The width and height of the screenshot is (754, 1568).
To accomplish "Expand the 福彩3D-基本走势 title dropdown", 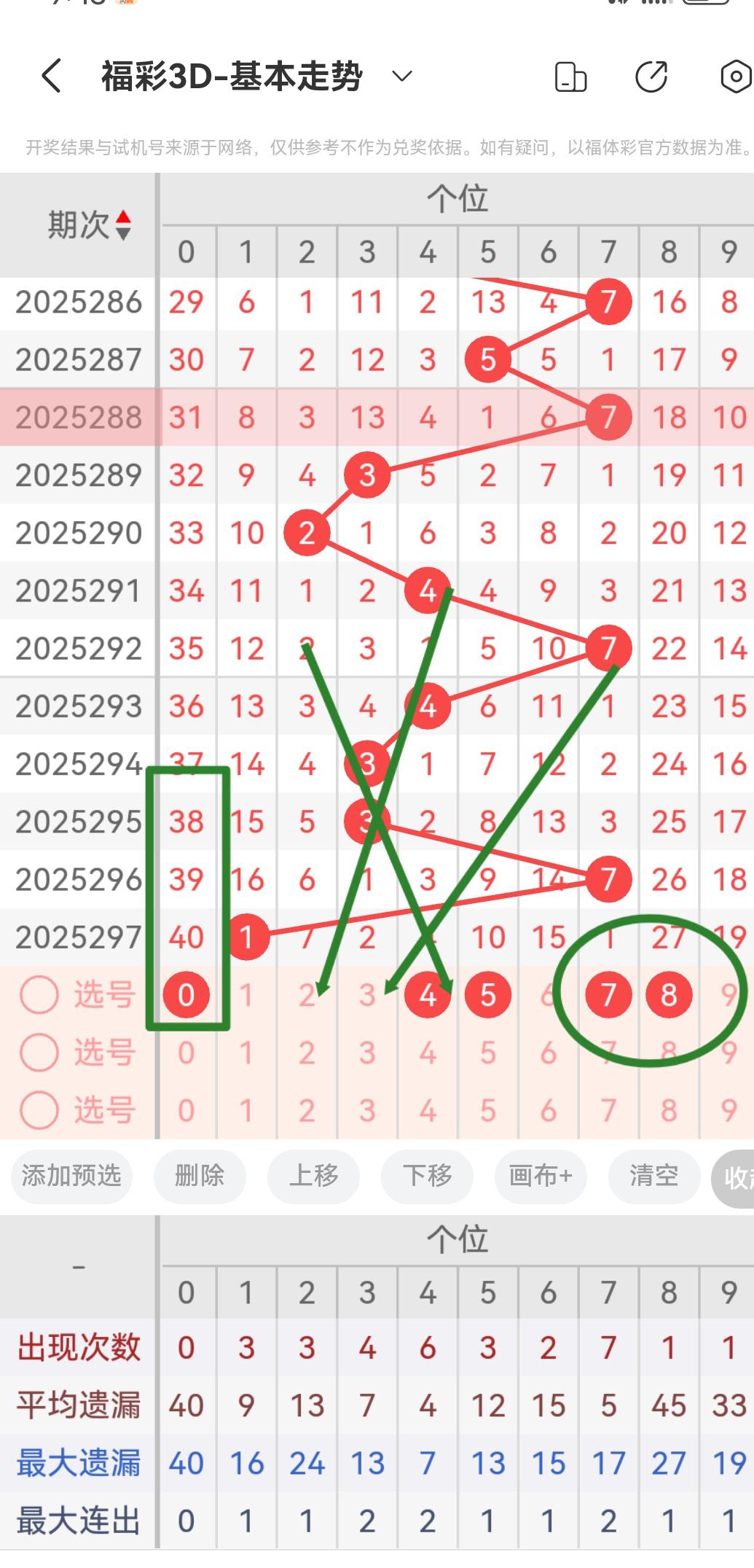I will (x=402, y=76).
